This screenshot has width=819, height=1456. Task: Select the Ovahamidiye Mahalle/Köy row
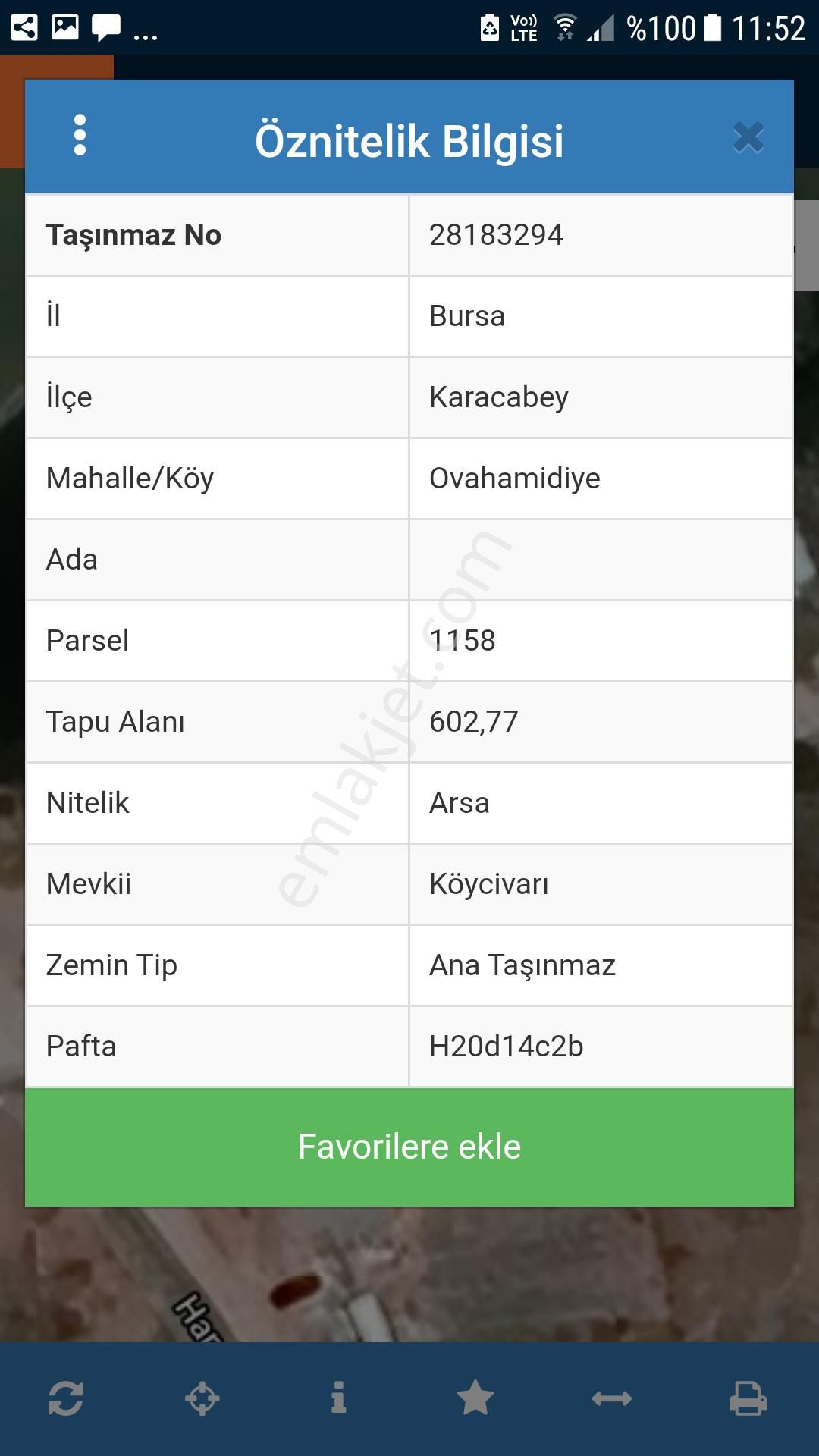pyautogui.click(x=409, y=479)
